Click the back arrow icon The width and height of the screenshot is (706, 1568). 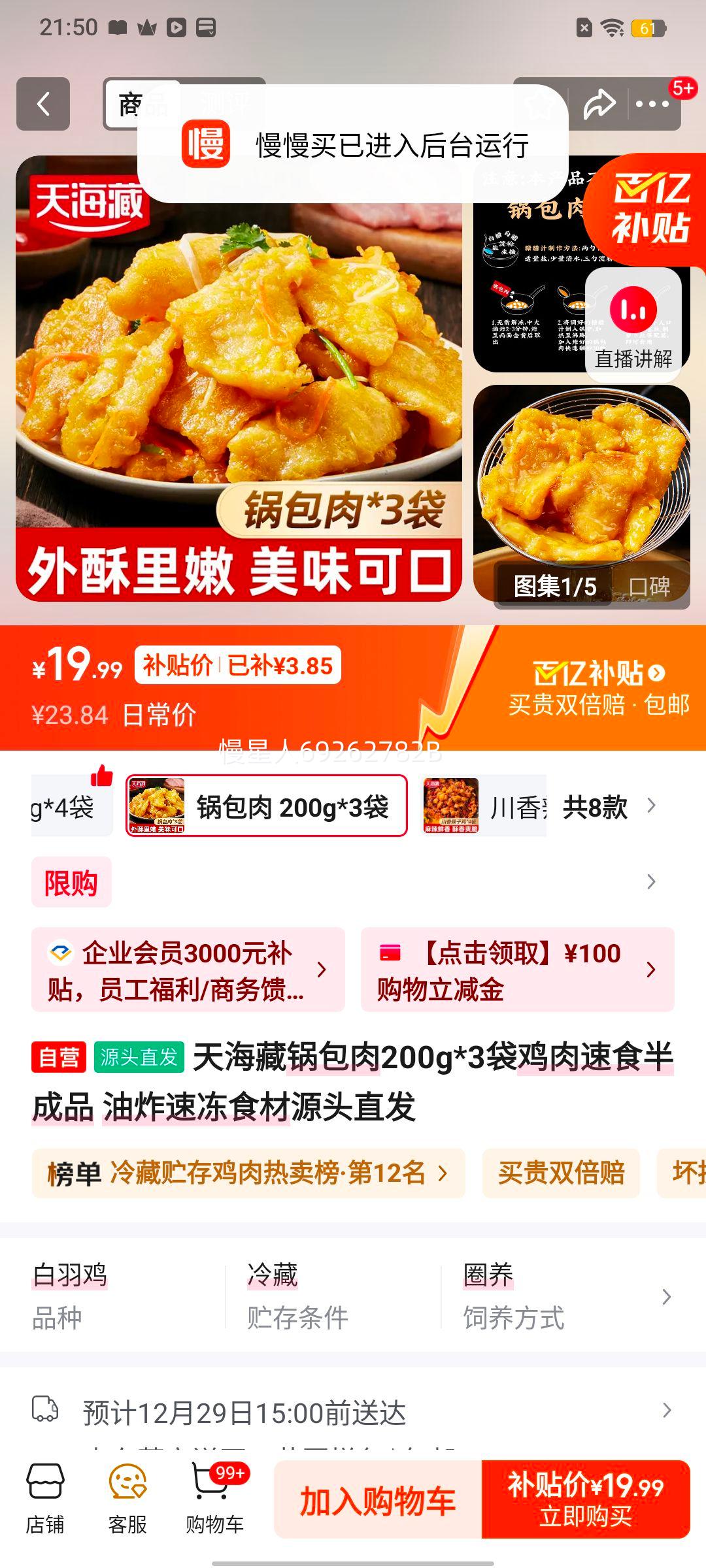click(43, 105)
